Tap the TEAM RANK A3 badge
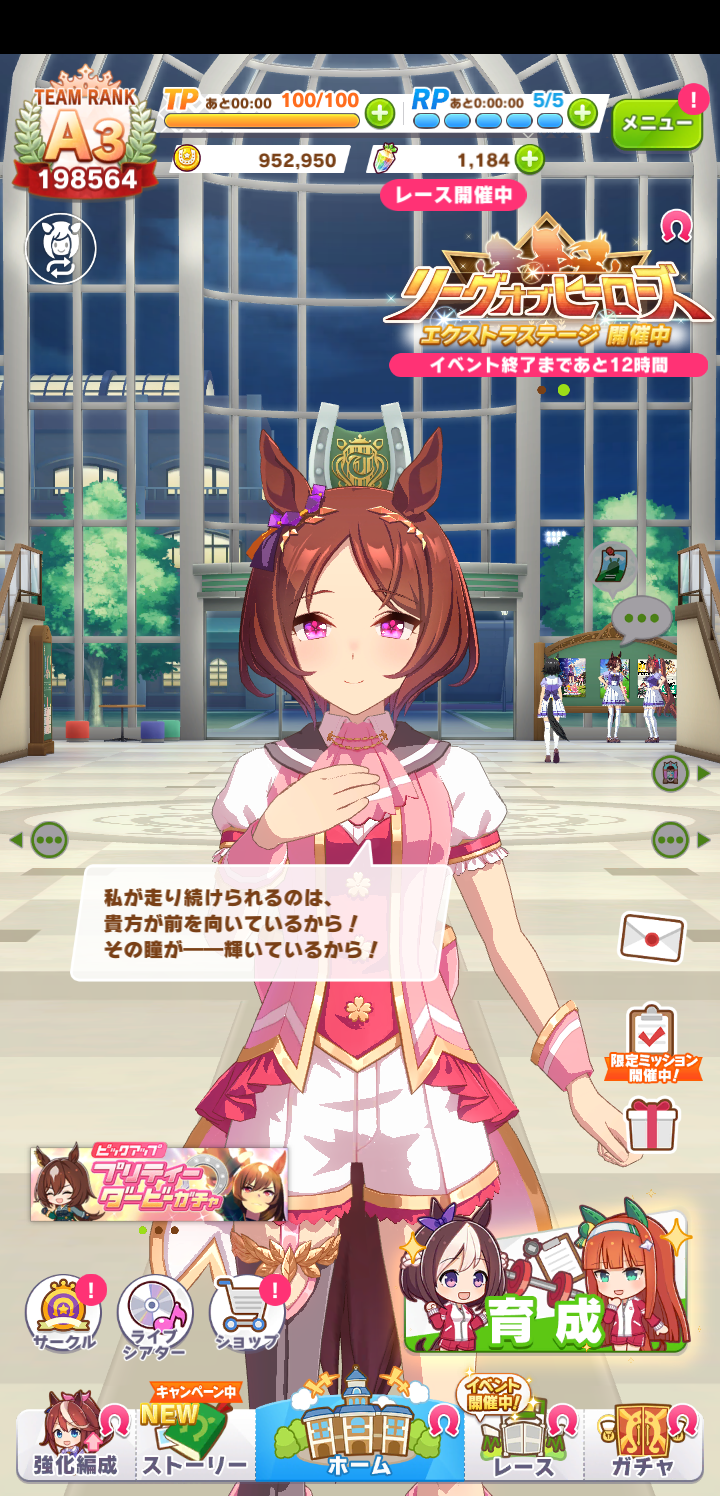 84,135
